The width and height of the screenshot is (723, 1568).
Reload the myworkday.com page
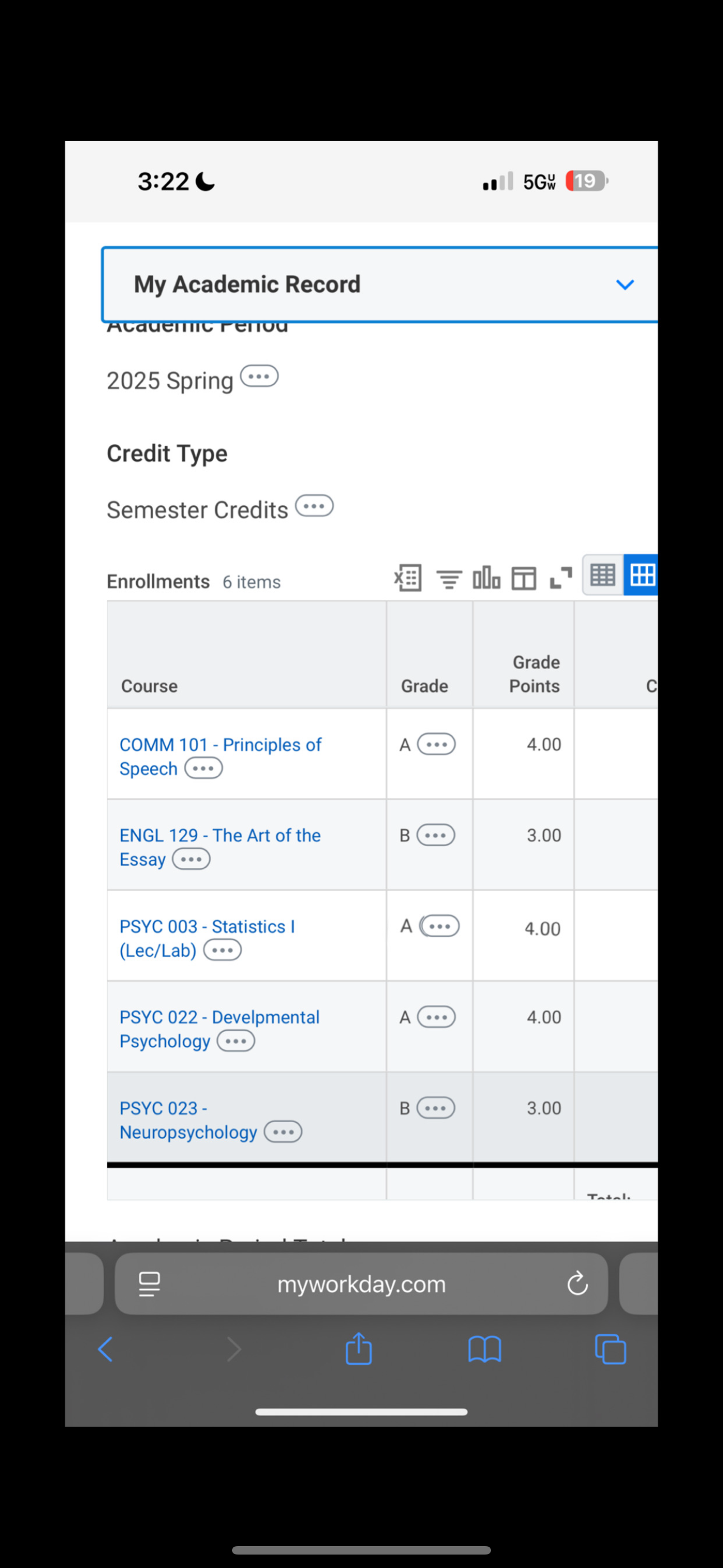[577, 1284]
